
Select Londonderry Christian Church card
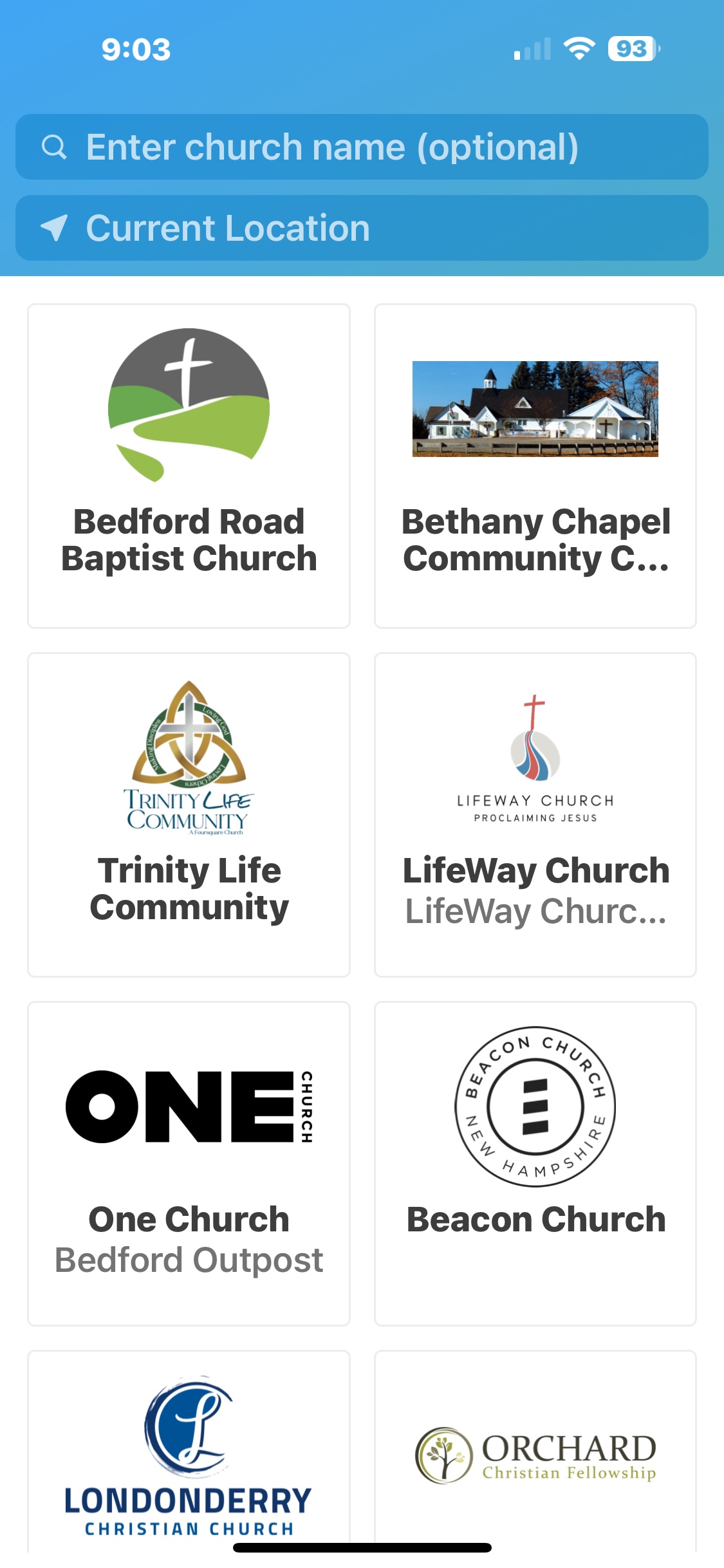click(189, 1456)
